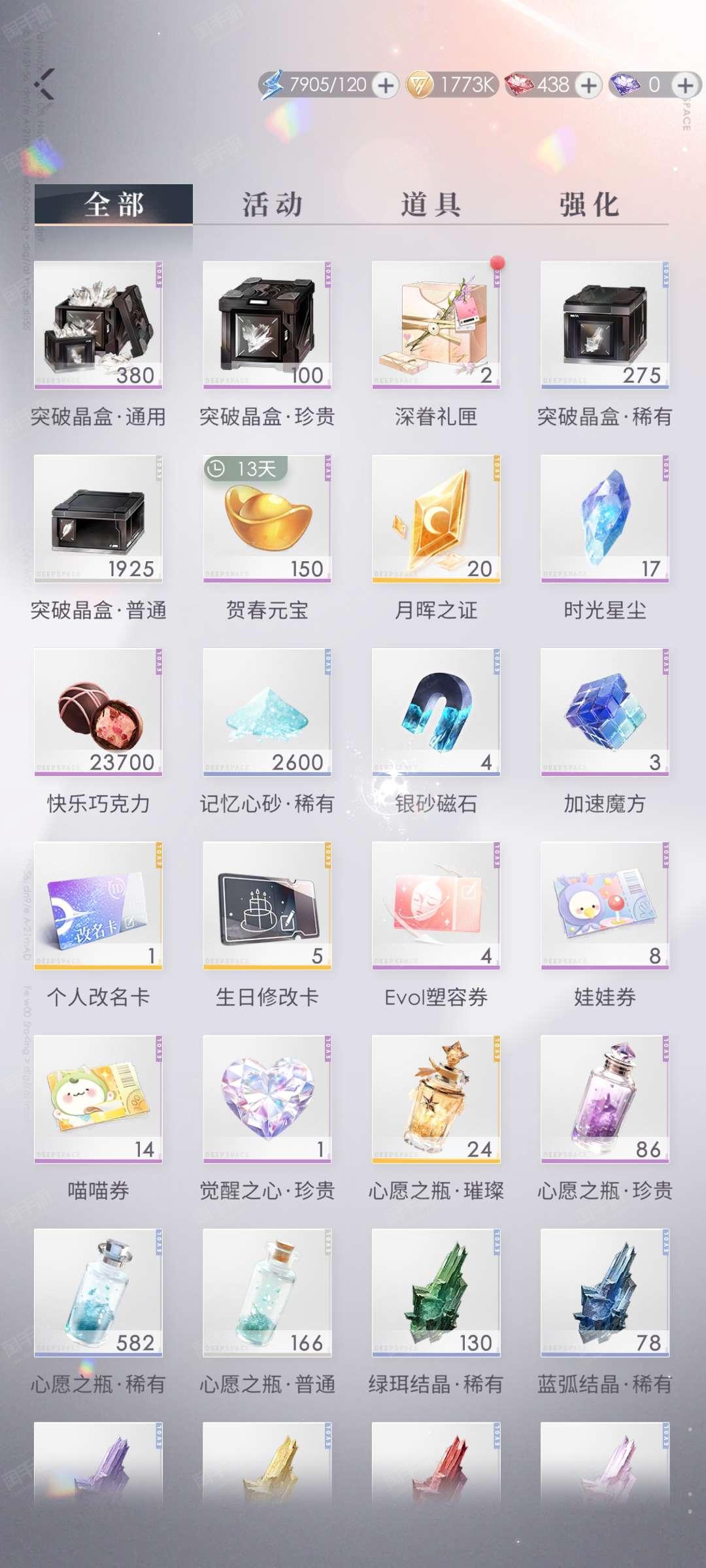View the 生日修改卡 item
The height and width of the screenshot is (1568, 706).
coord(267,906)
